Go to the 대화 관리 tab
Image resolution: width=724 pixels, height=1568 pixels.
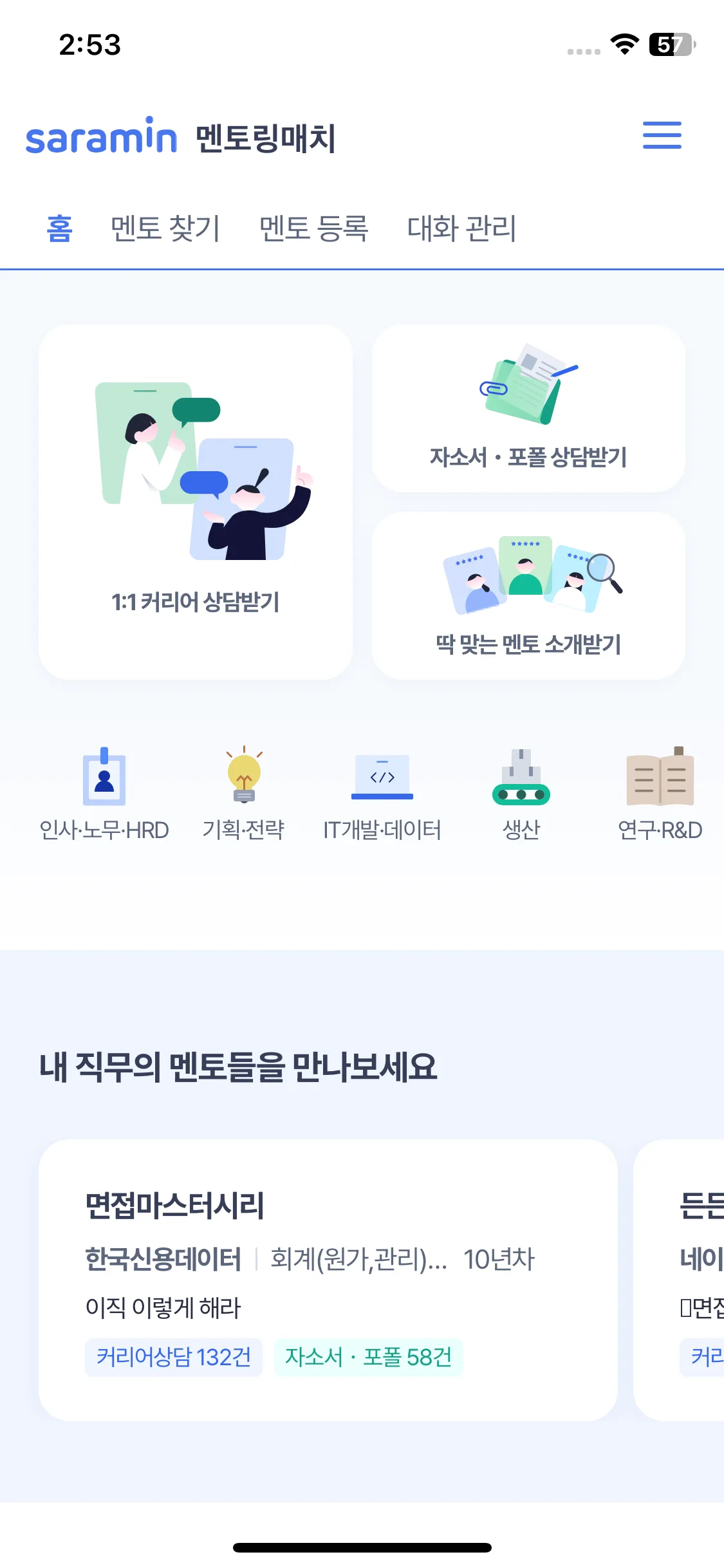(x=461, y=229)
